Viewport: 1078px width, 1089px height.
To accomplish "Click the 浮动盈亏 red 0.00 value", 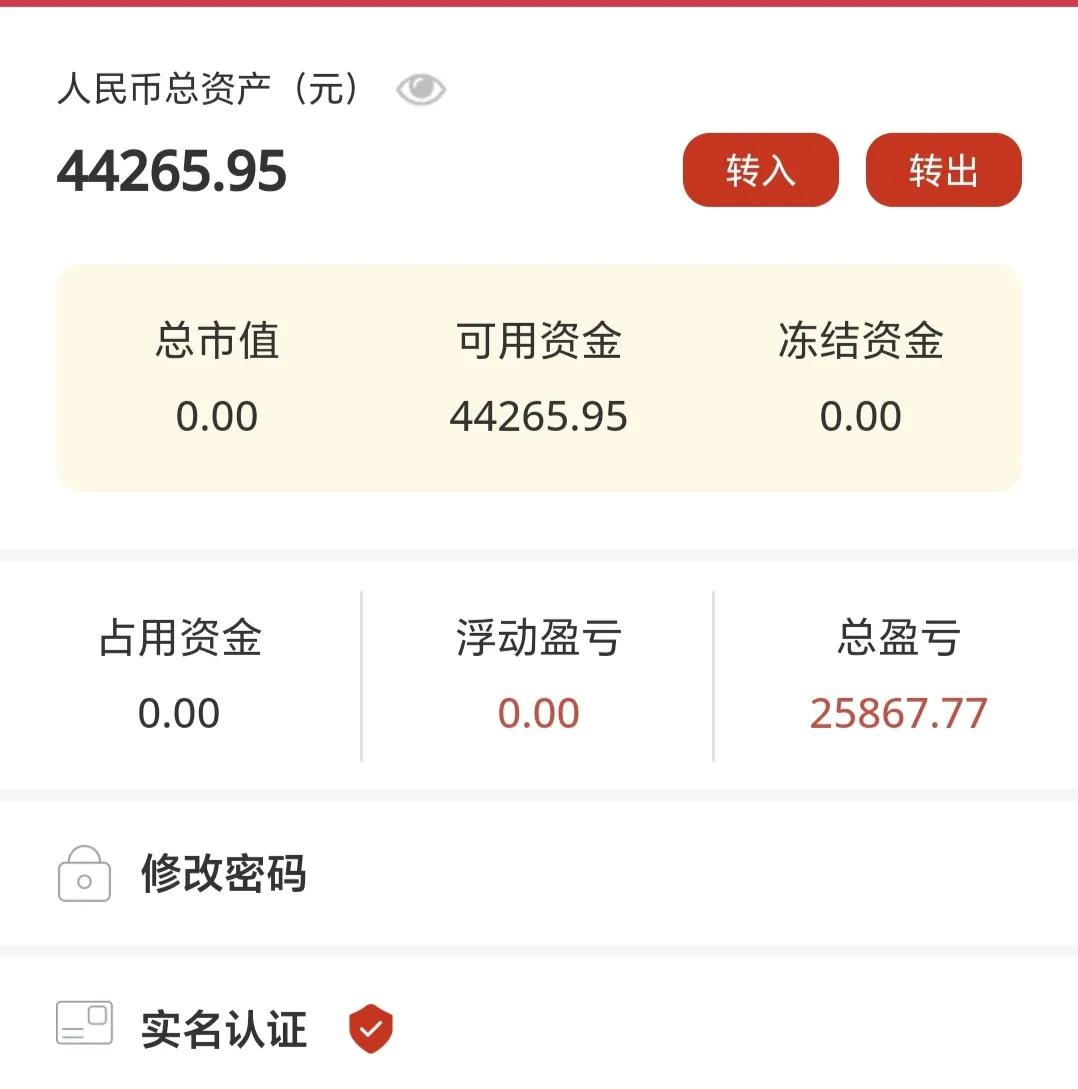I will pyautogui.click(x=539, y=712).
